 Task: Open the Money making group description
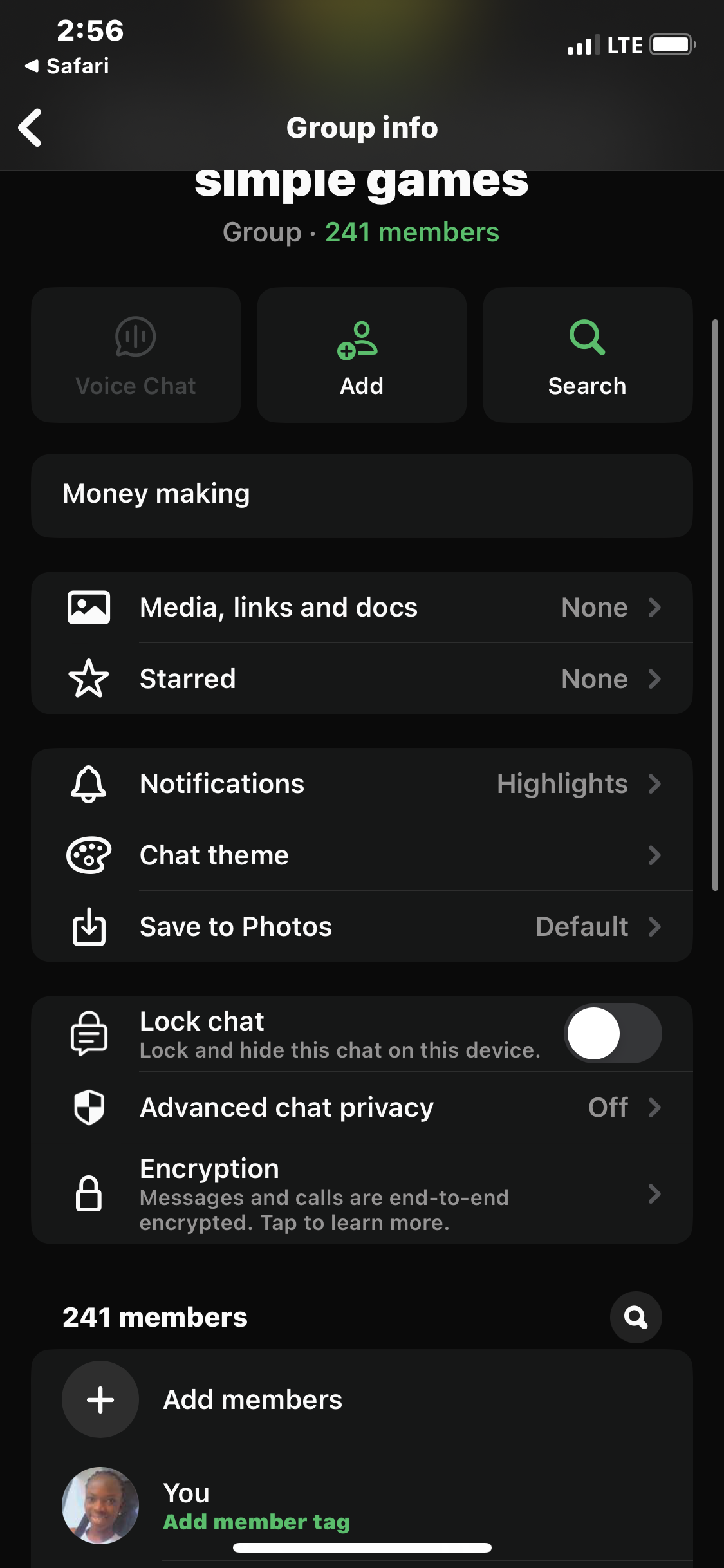coord(362,495)
